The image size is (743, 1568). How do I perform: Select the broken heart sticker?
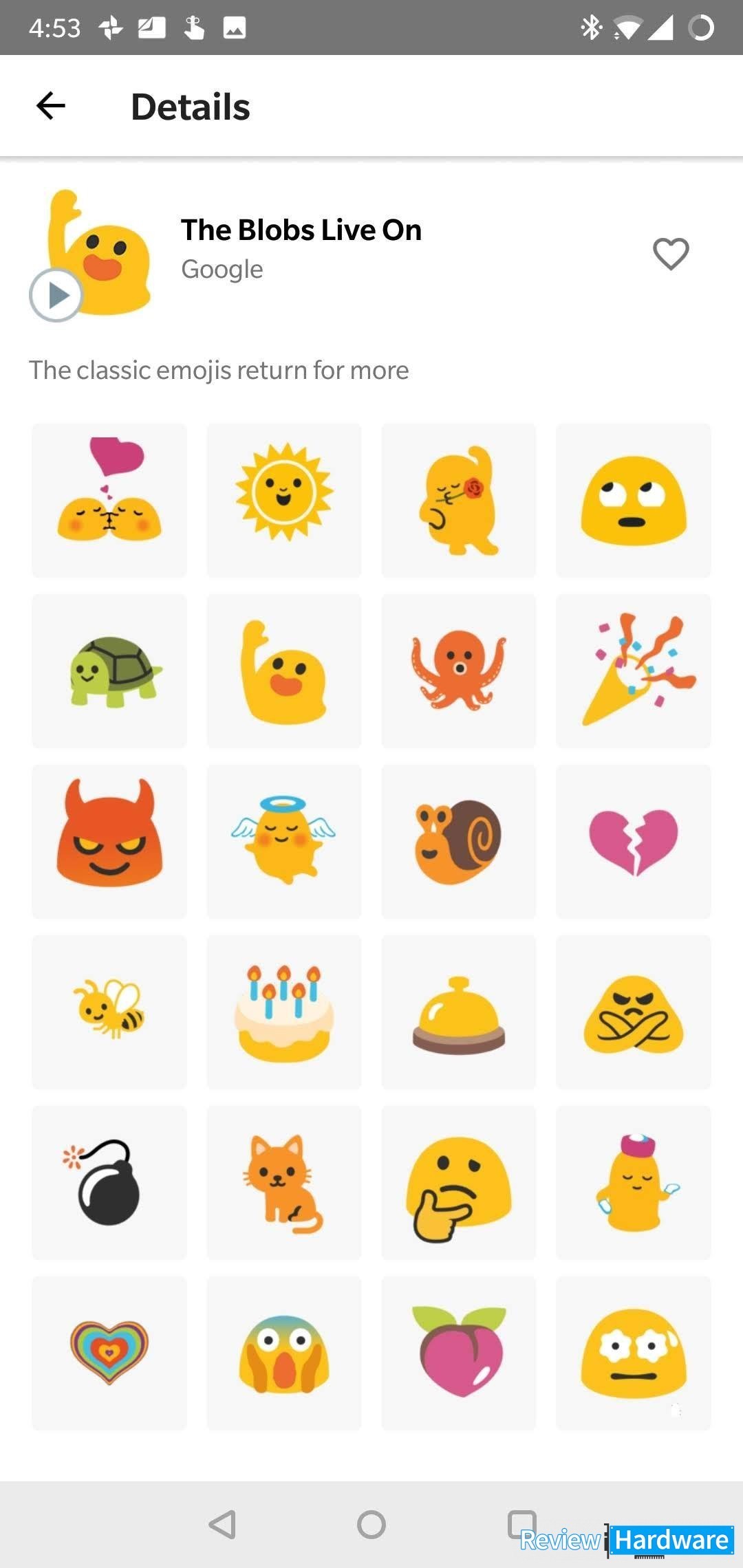tap(634, 842)
